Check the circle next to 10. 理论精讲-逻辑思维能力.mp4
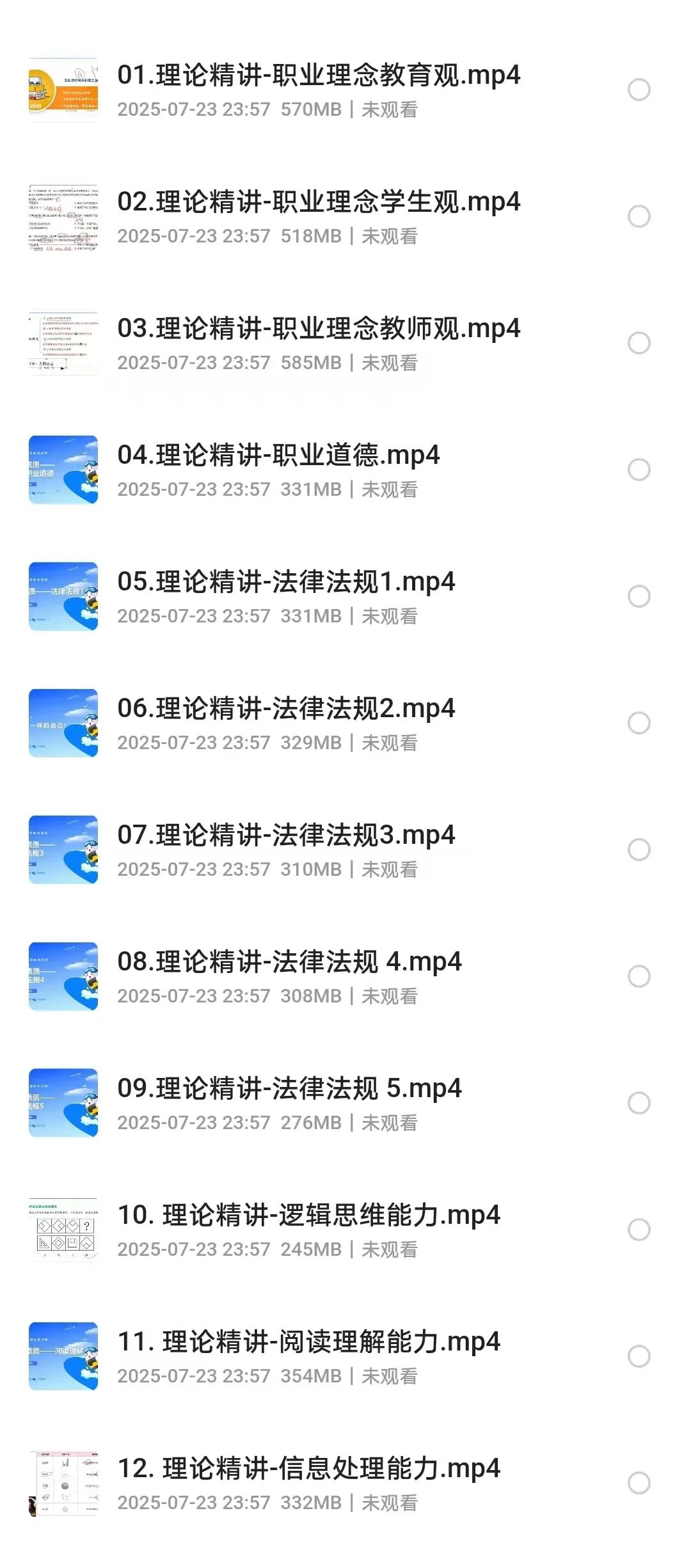 [x=639, y=1230]
